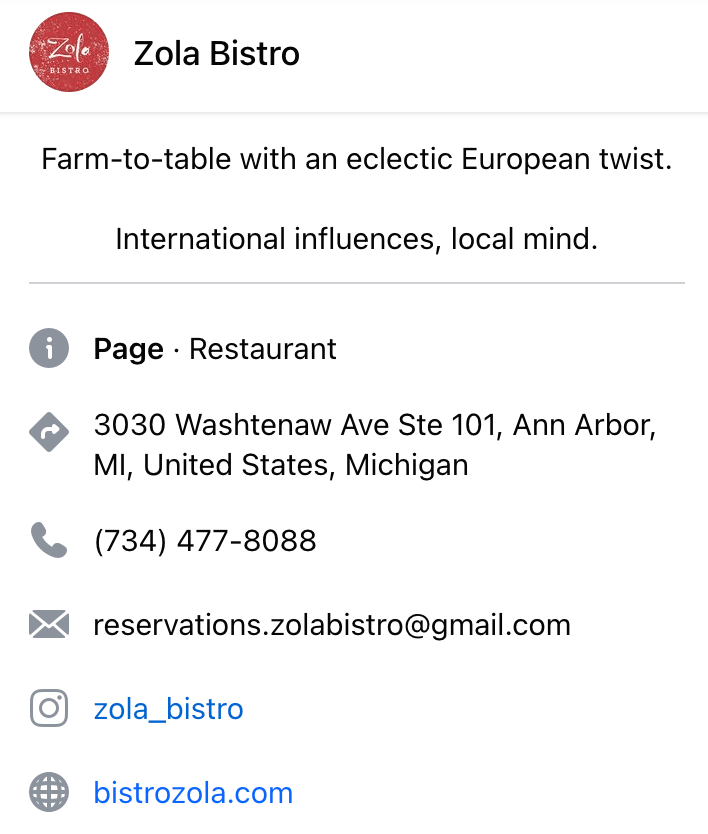Email reservations.zolabistro@gmail.com
Viewport: 708px width, 834px height.
click(x=331, y=625)
